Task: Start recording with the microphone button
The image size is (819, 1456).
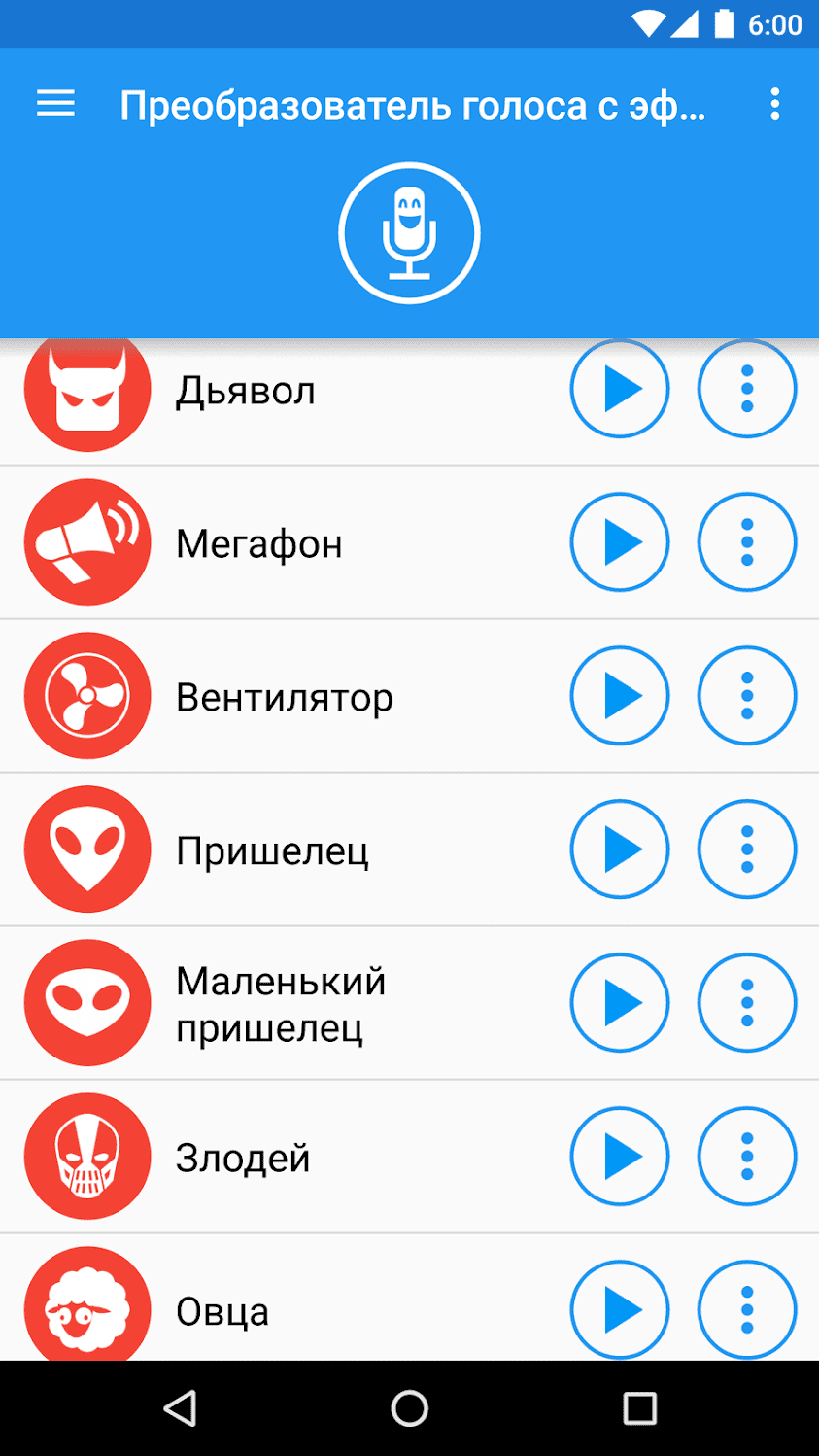Action: (409, 233)
